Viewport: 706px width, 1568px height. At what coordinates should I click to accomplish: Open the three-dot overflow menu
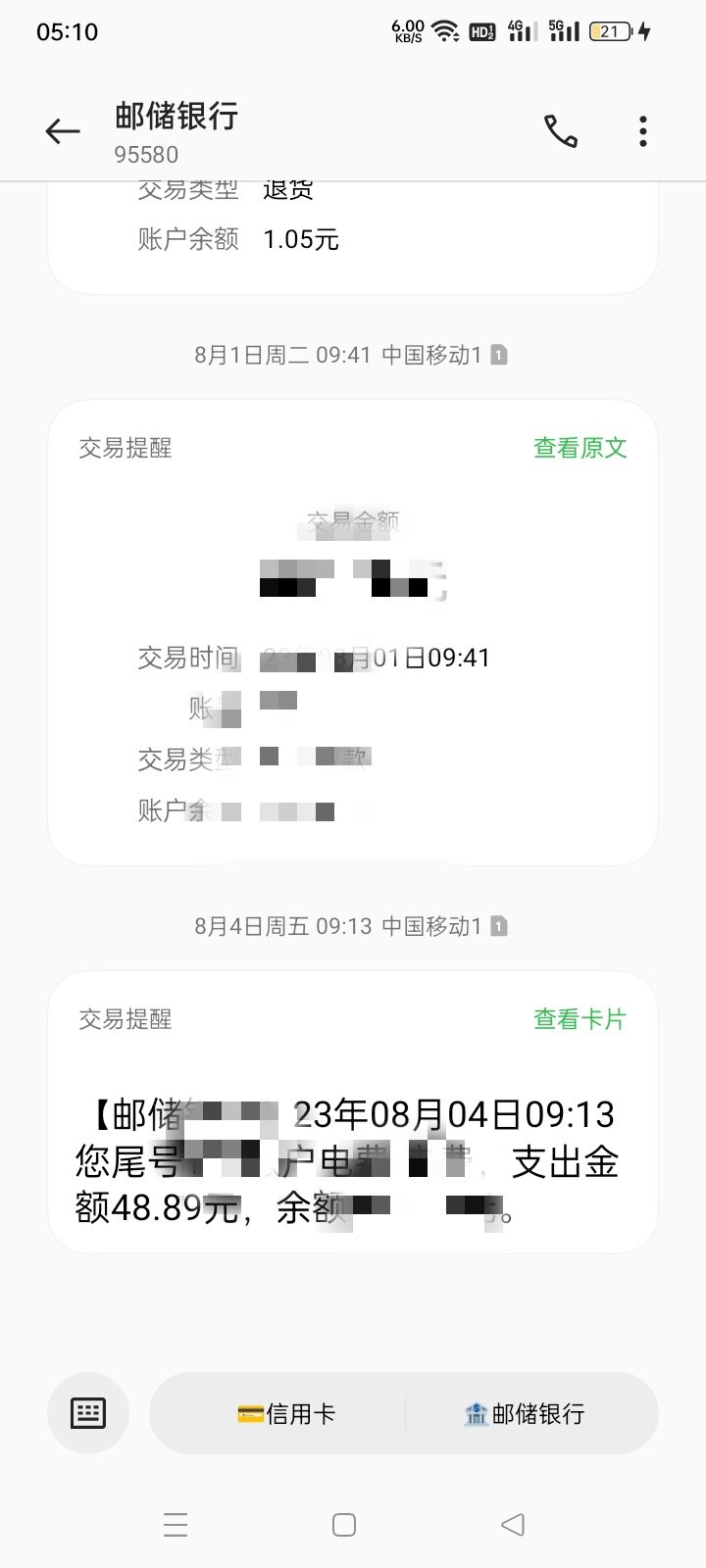(642, 131)
